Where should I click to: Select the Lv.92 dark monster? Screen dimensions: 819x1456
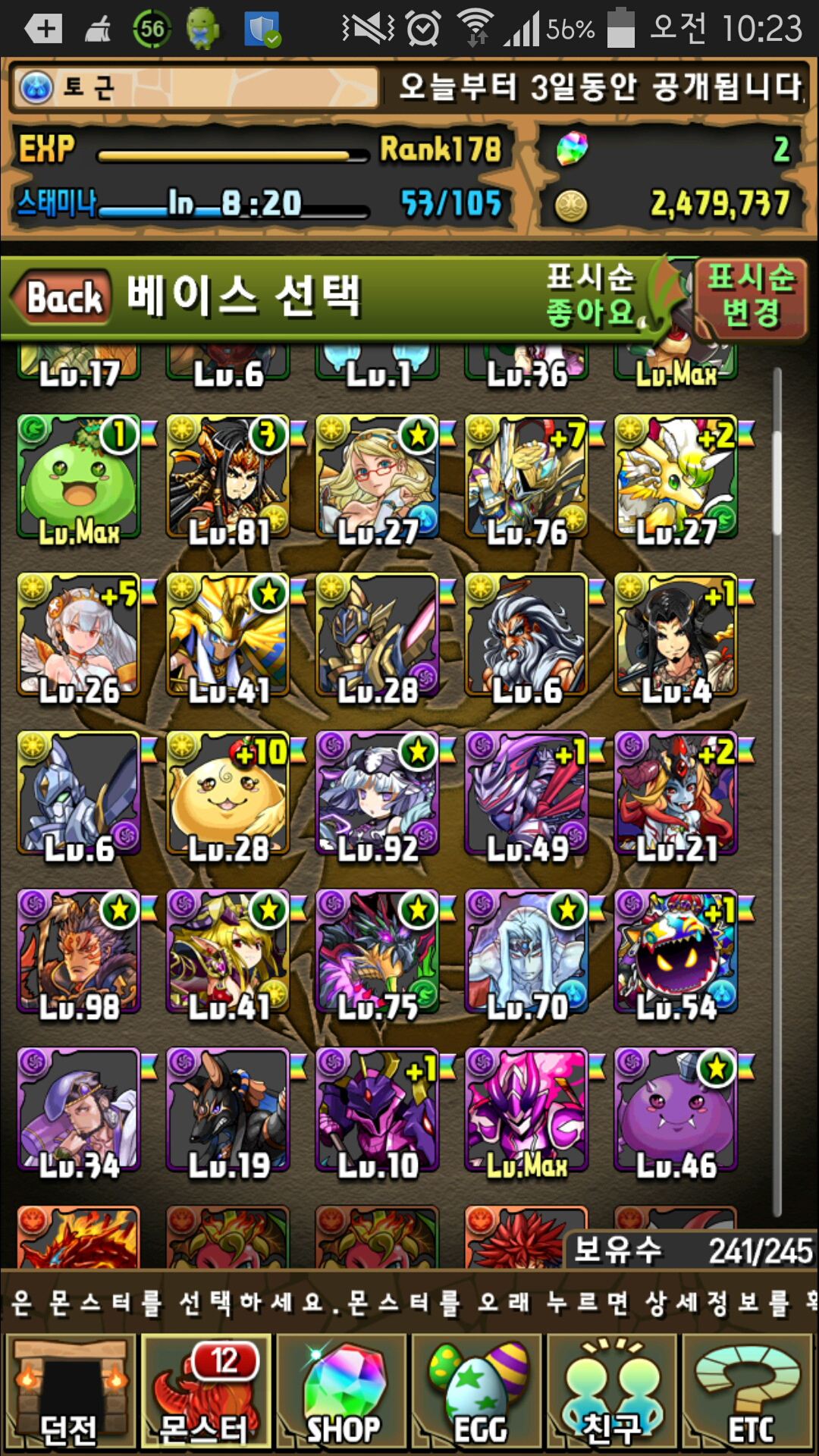[378, 795]
